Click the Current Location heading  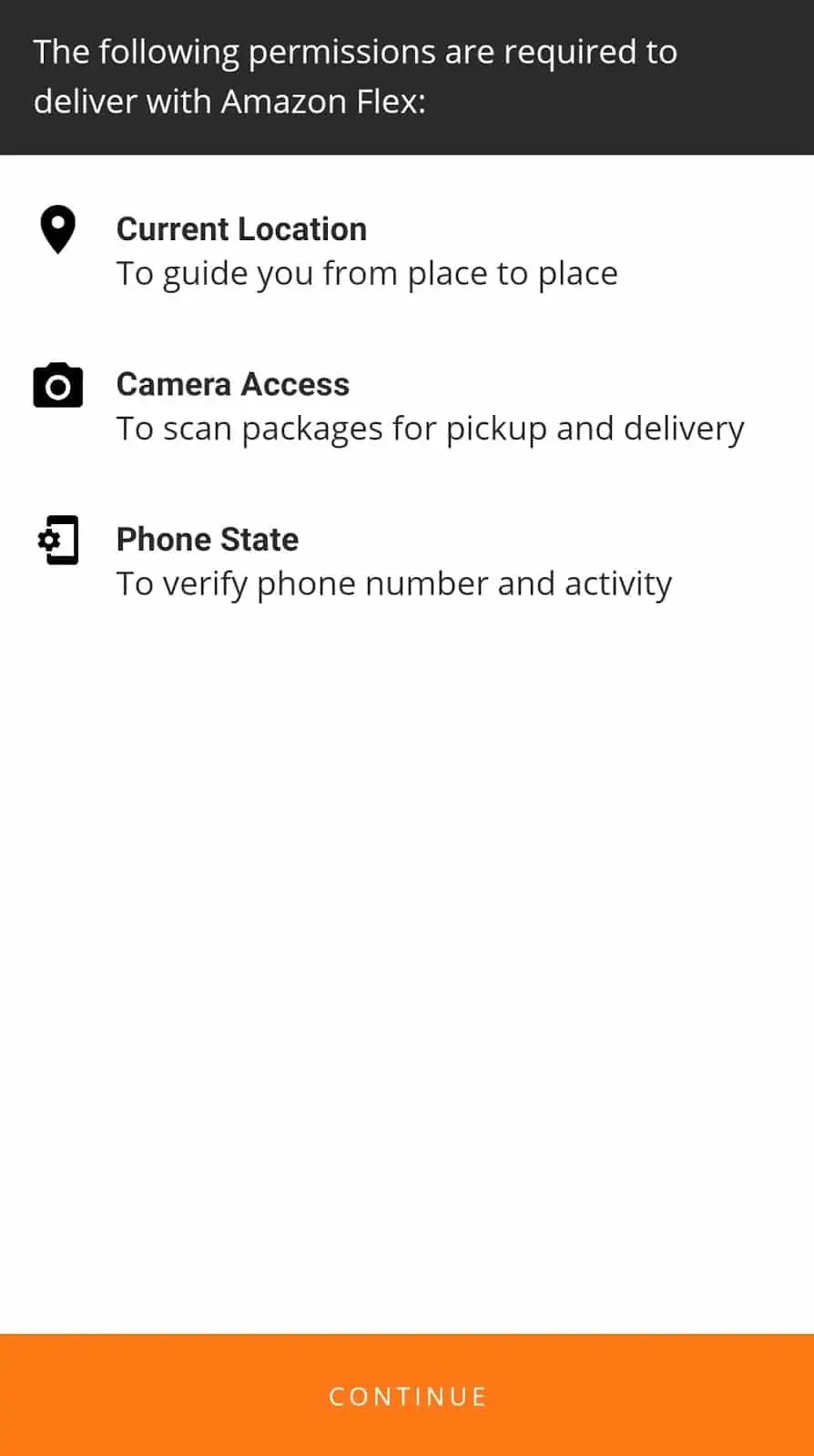tap(240, 228)
